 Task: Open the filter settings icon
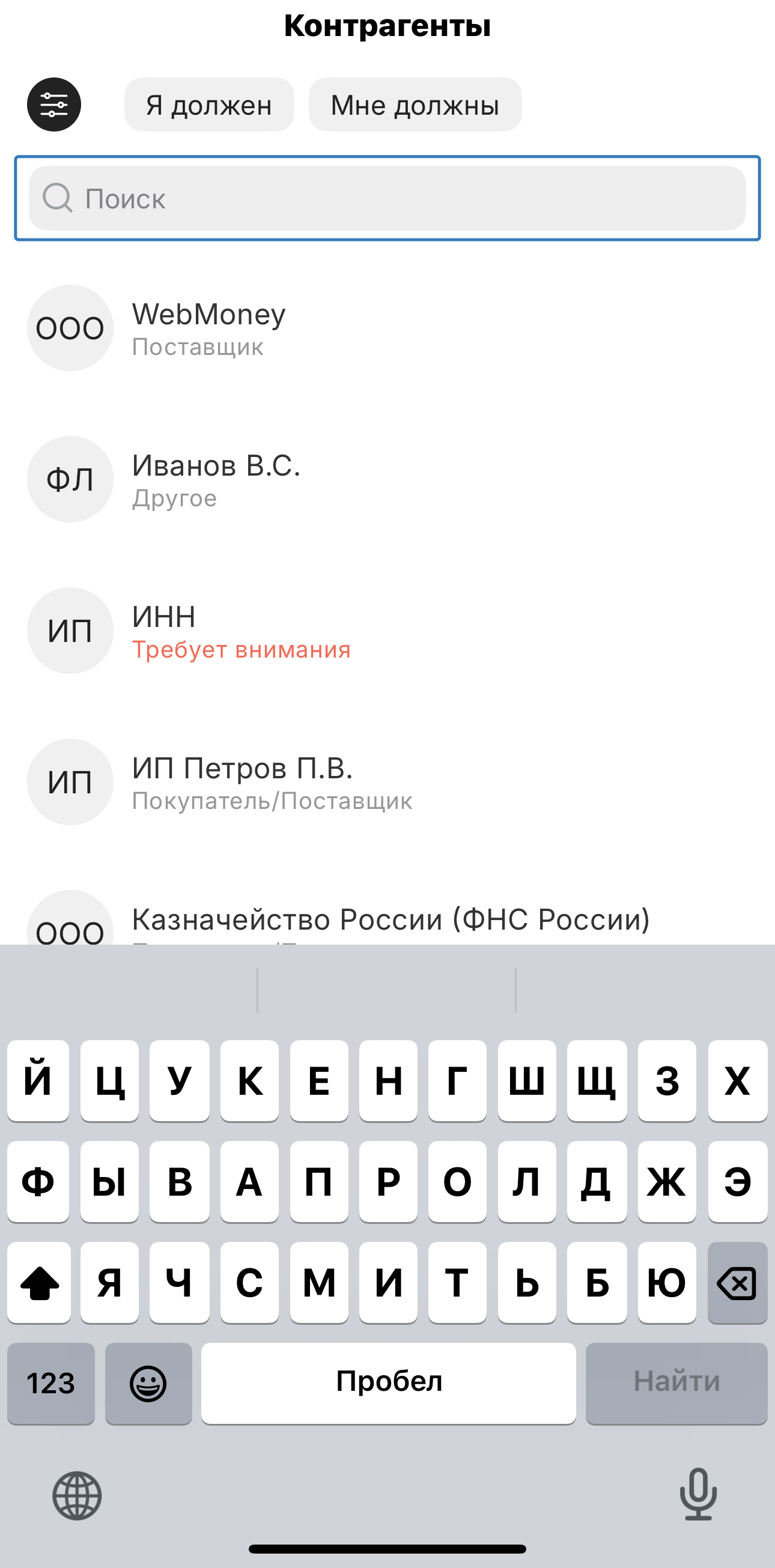click(54, 104)
